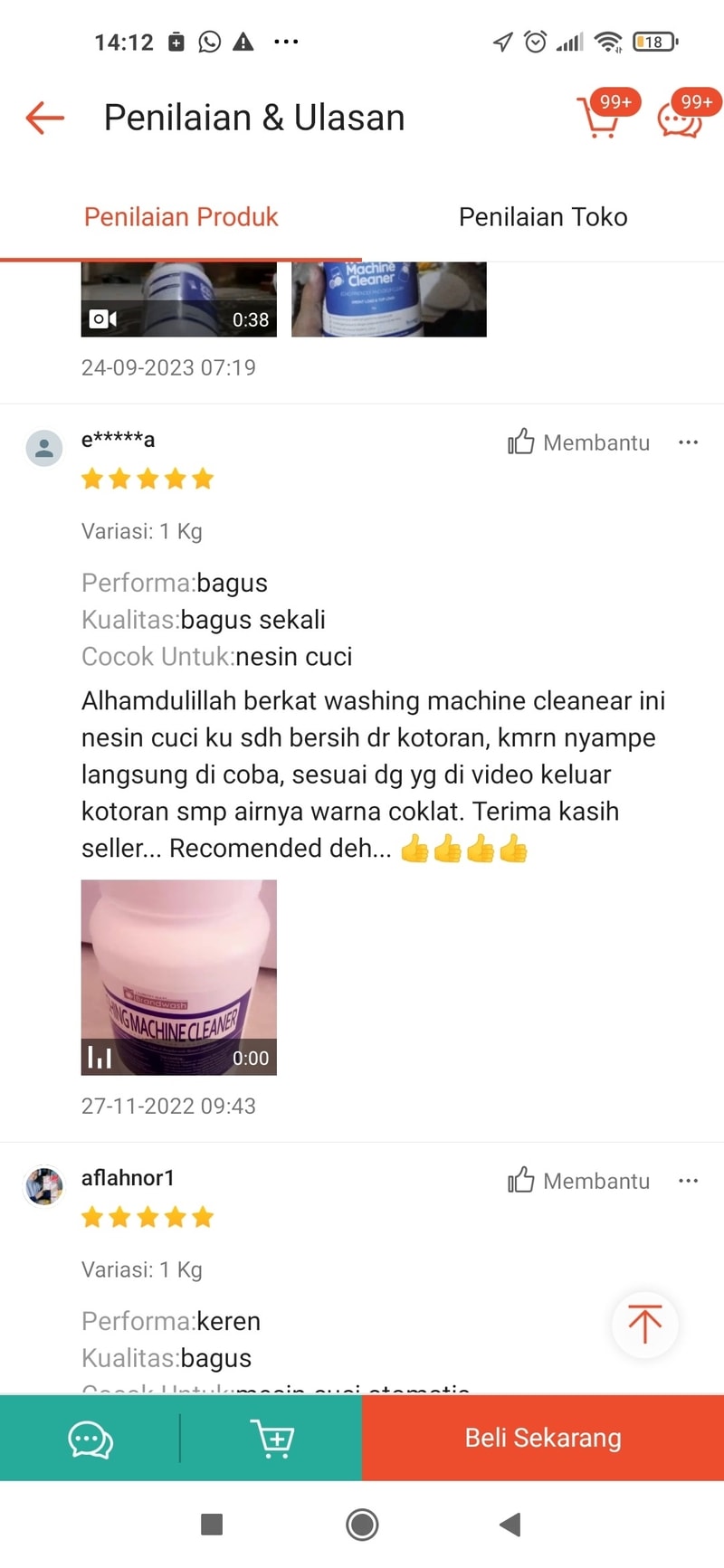Play the 0:38 review video
Screen dimensions: 724x1568
tap(178, 299)
